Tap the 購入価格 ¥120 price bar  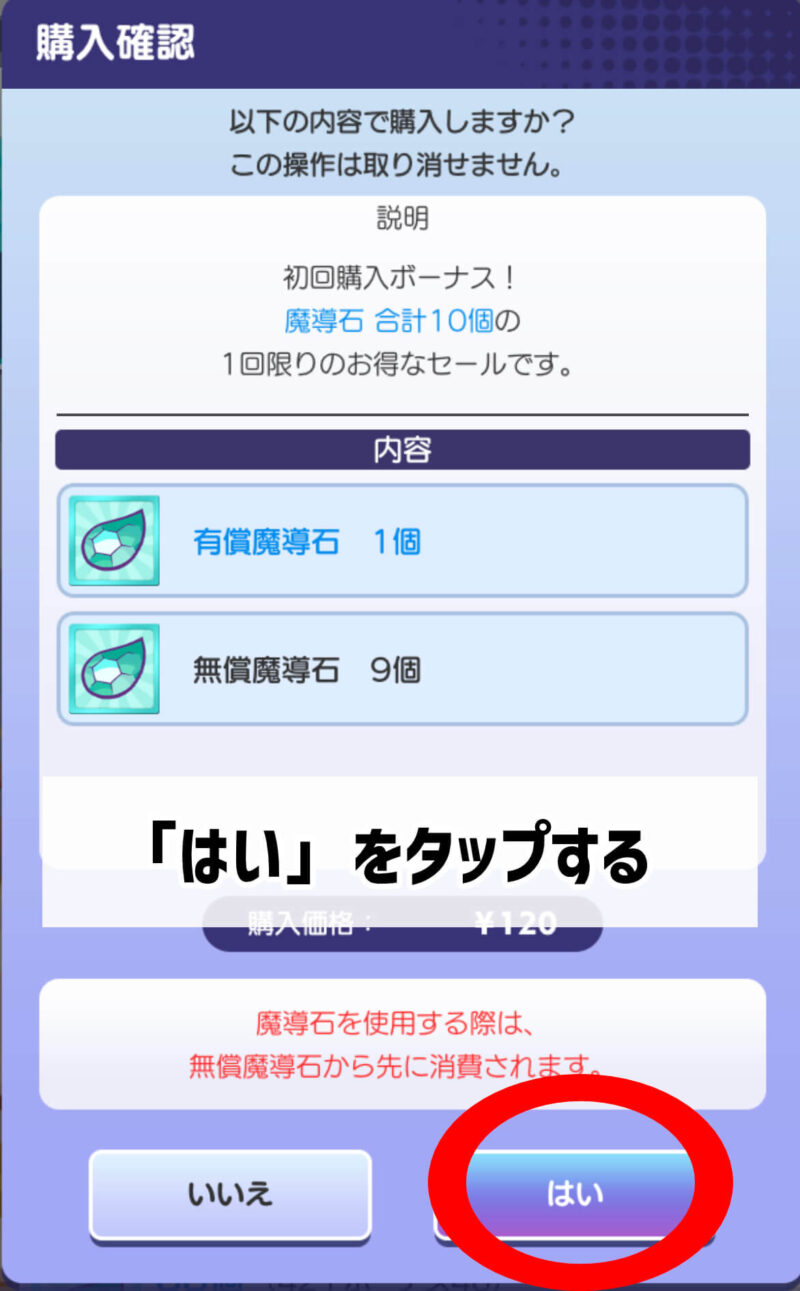pyautogui.click(x=400, y=923)
